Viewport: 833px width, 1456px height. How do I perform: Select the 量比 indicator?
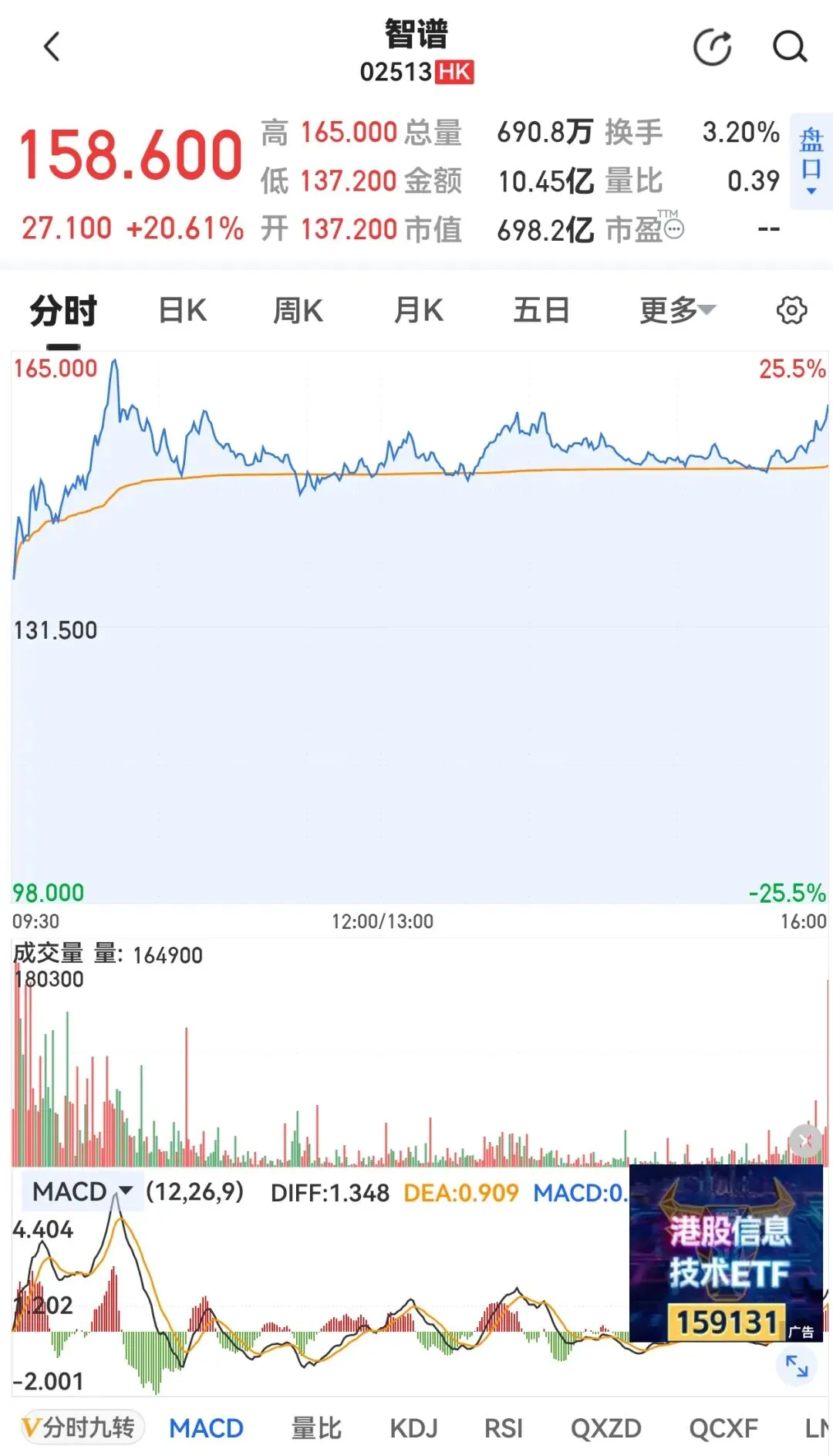pos(316,1428)
